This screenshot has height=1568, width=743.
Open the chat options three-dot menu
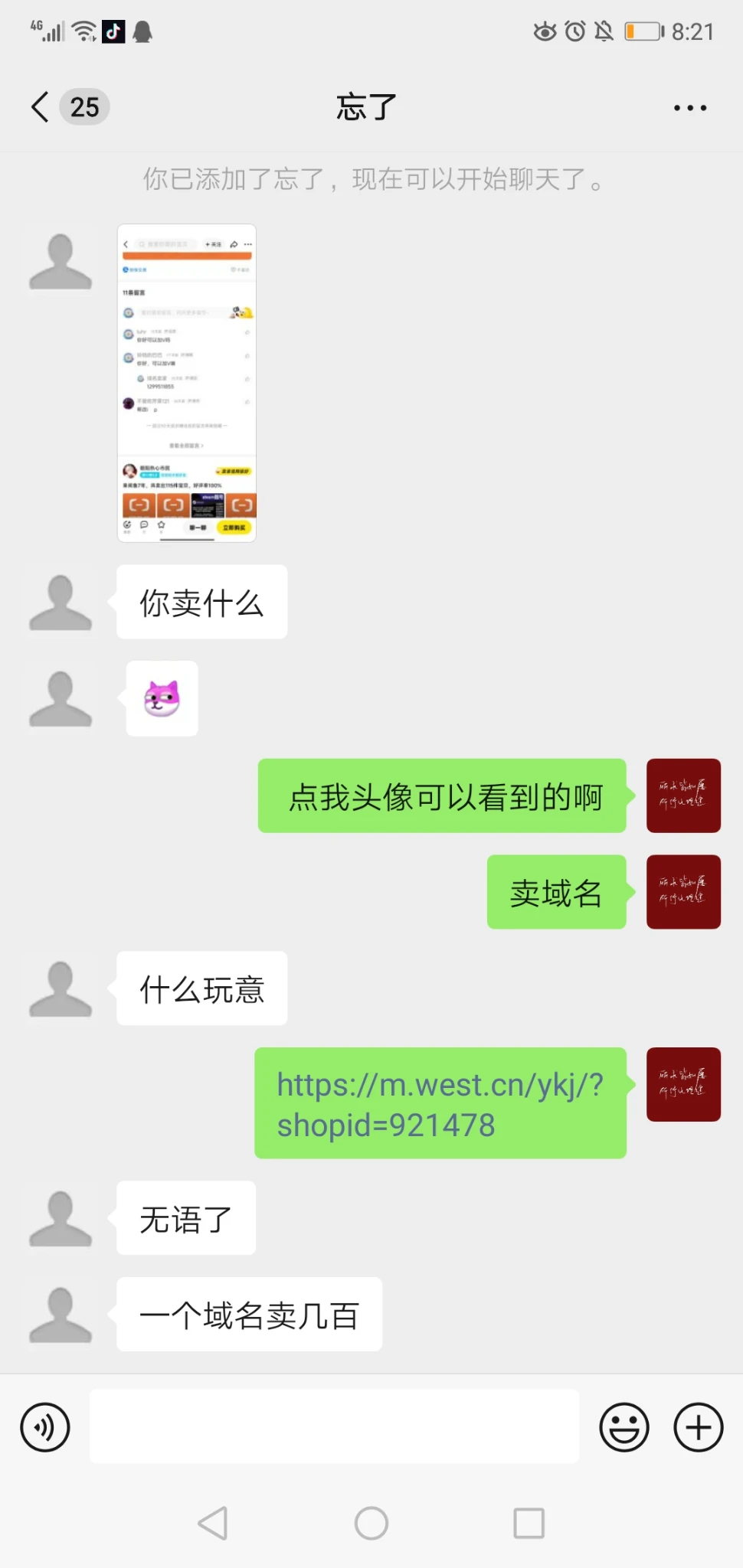tap(689, 108)
